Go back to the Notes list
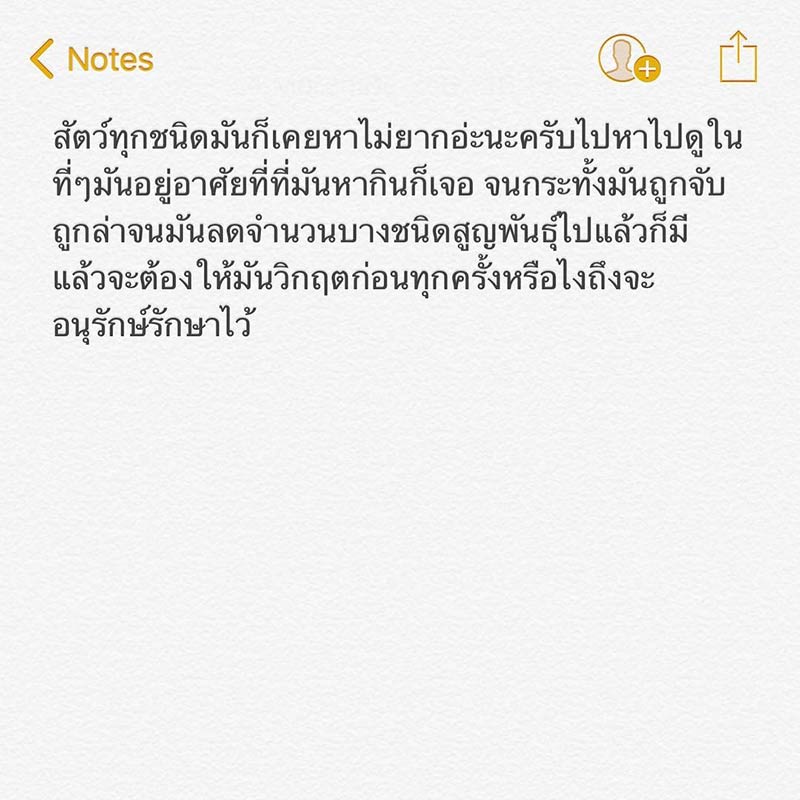The image size is (800, 800). click(x=91, y=59)
